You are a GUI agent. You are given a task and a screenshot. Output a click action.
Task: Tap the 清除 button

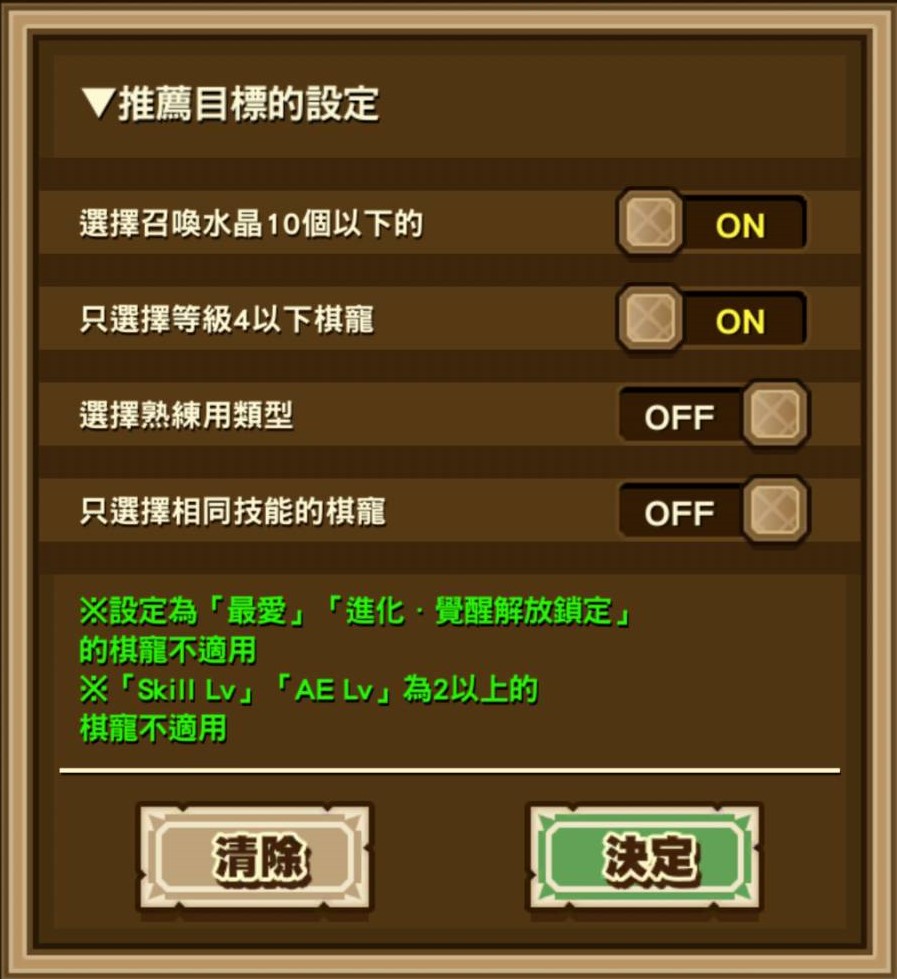[x=256, y=857]
